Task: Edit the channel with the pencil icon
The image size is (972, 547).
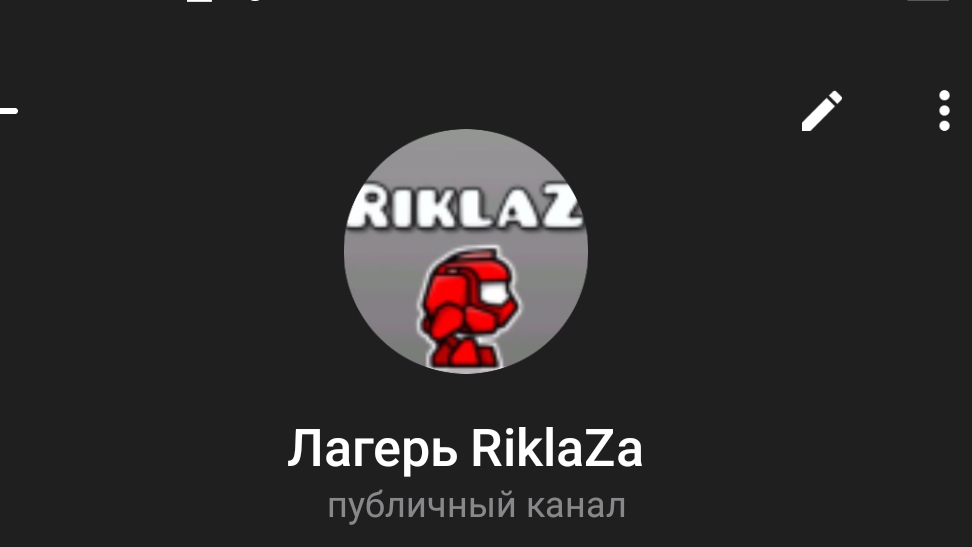Action: tap(822, 111)
